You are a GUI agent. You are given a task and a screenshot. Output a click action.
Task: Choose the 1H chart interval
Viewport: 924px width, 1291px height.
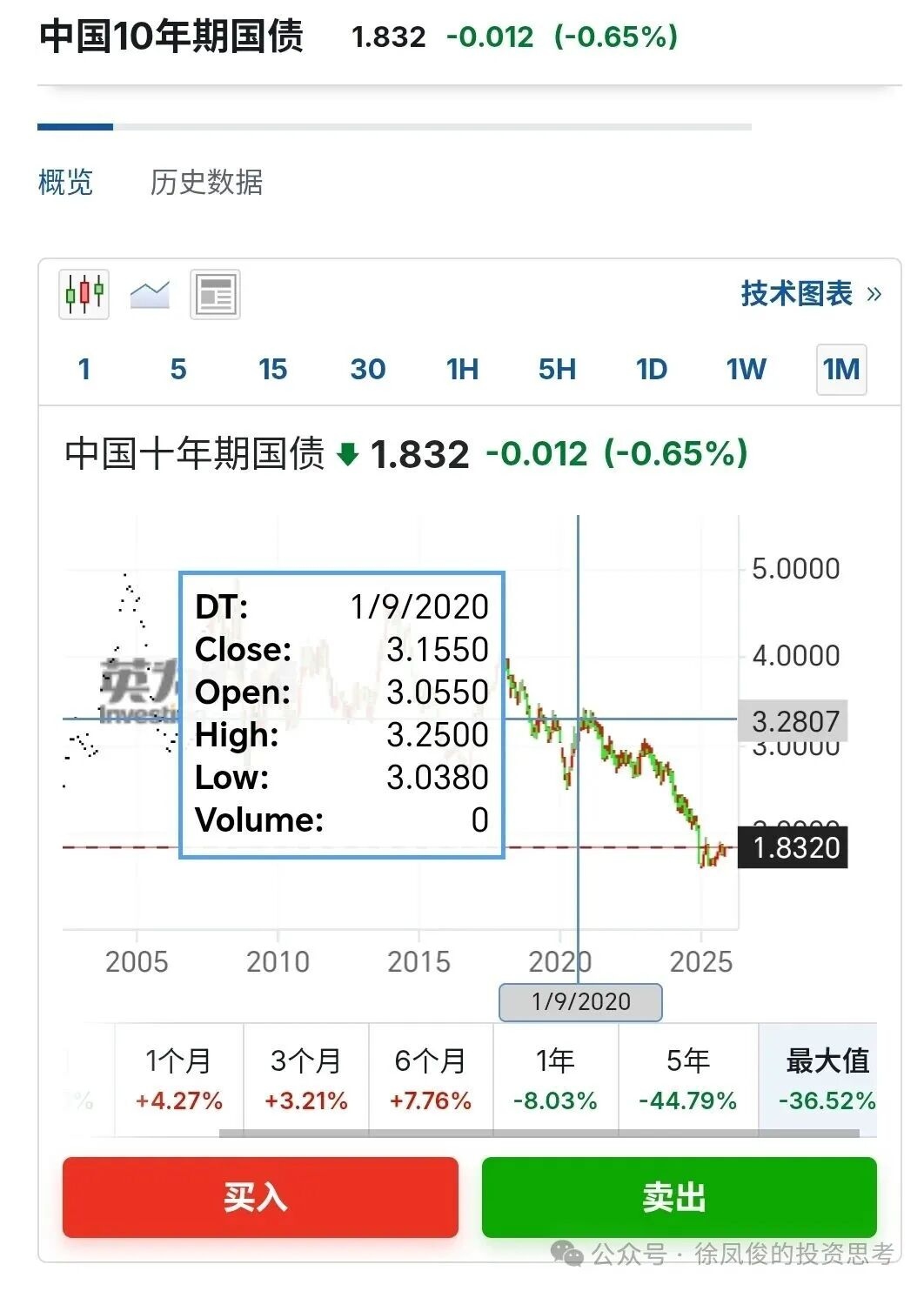point(462,369)
